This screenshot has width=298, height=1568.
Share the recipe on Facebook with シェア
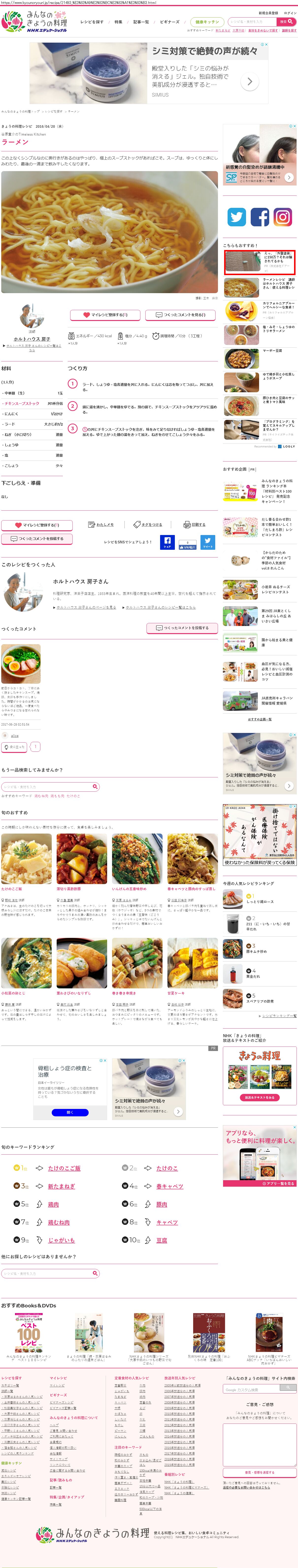167,542
